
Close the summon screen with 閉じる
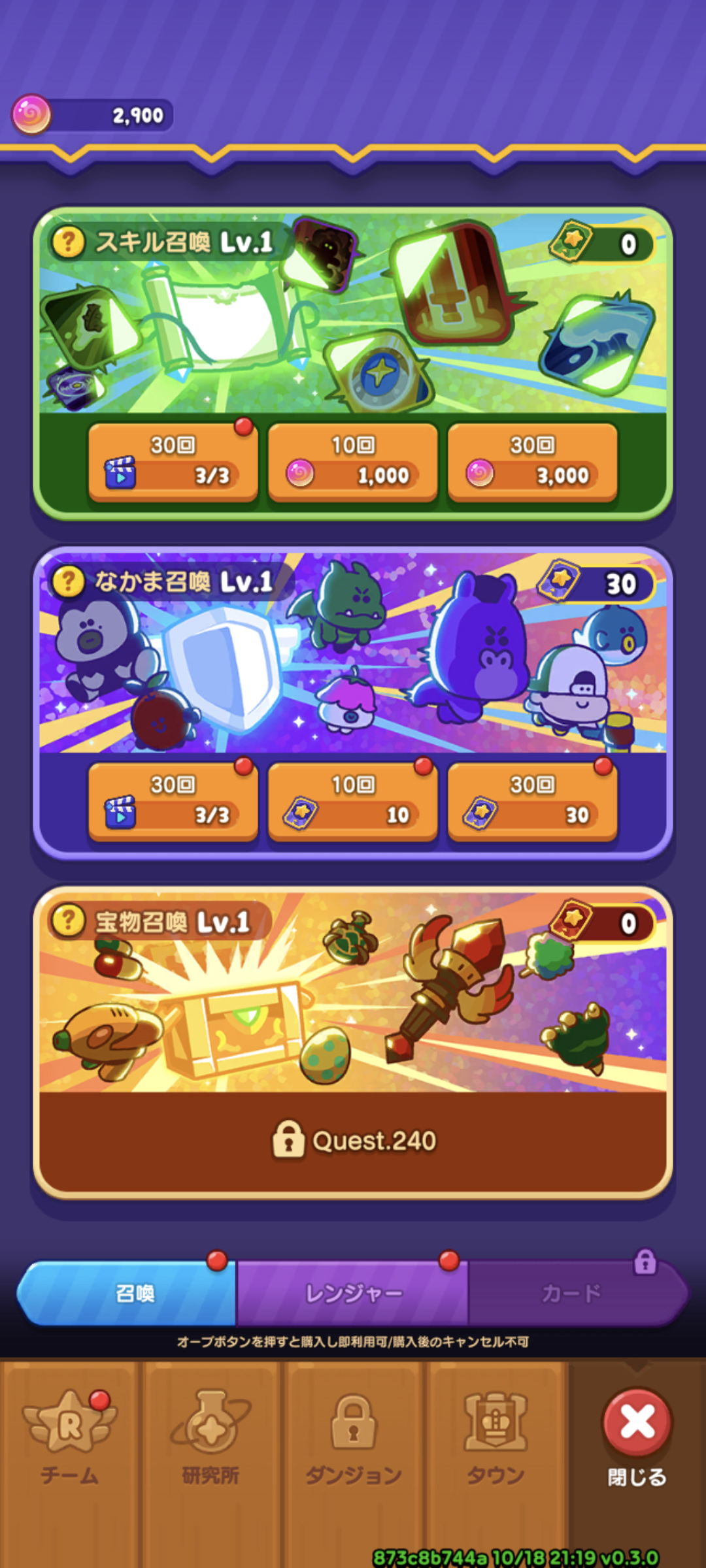click(637, 1437)
